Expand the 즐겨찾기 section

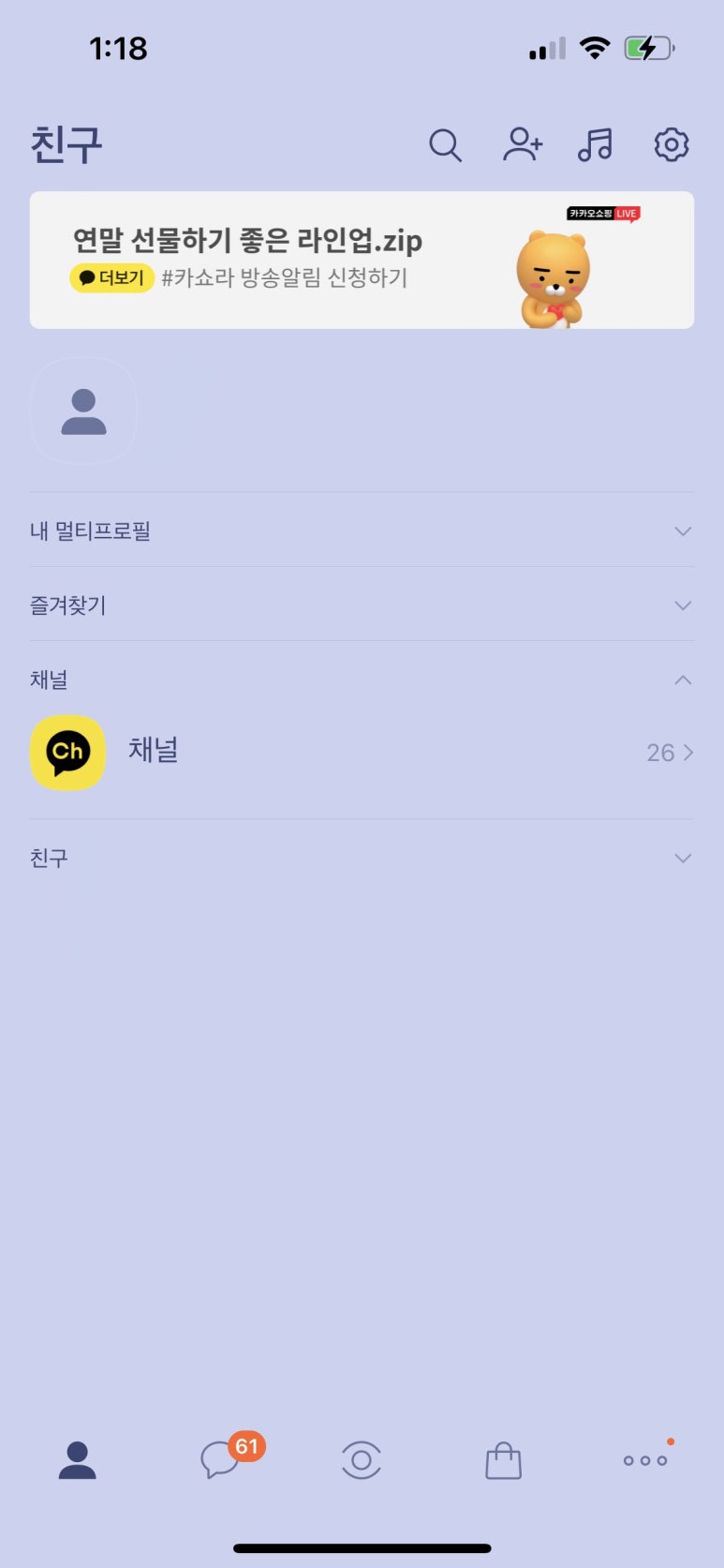[x=362, y=605]
